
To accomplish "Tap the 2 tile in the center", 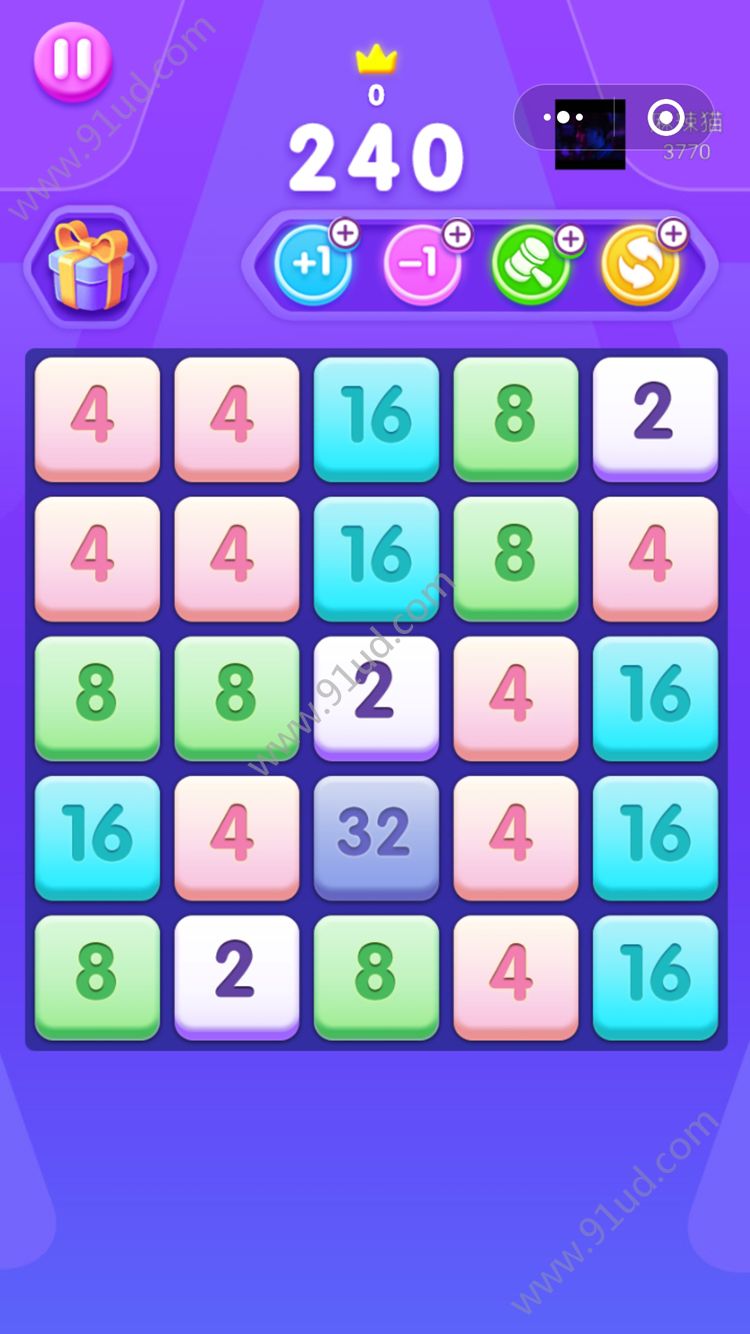I will pyautogui.click(x=376, y=696).
